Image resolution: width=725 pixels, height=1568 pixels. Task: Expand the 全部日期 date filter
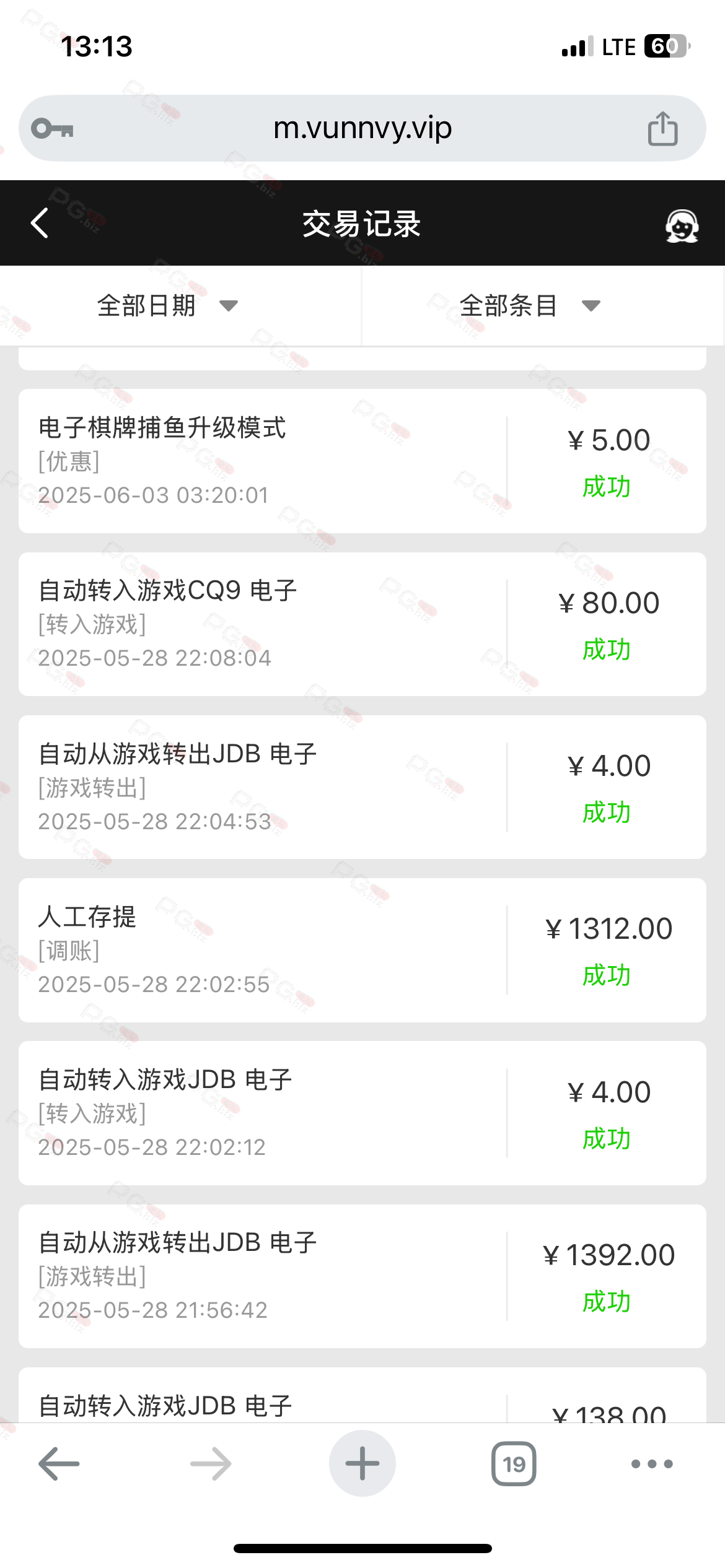(x=167, y=306)
